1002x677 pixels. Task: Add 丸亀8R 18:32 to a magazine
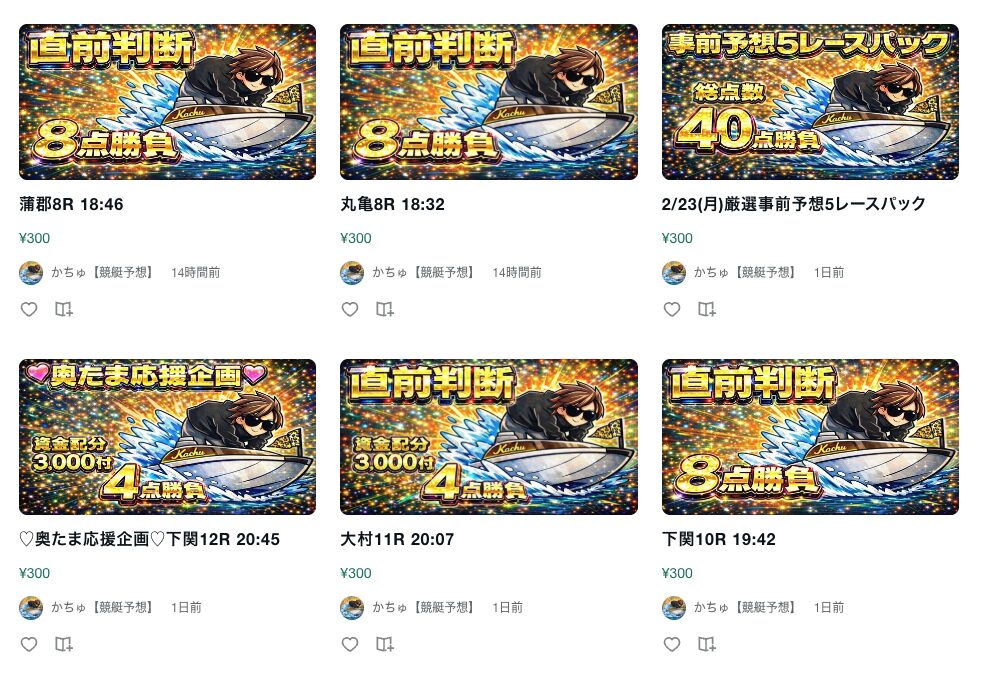[385, 310]
